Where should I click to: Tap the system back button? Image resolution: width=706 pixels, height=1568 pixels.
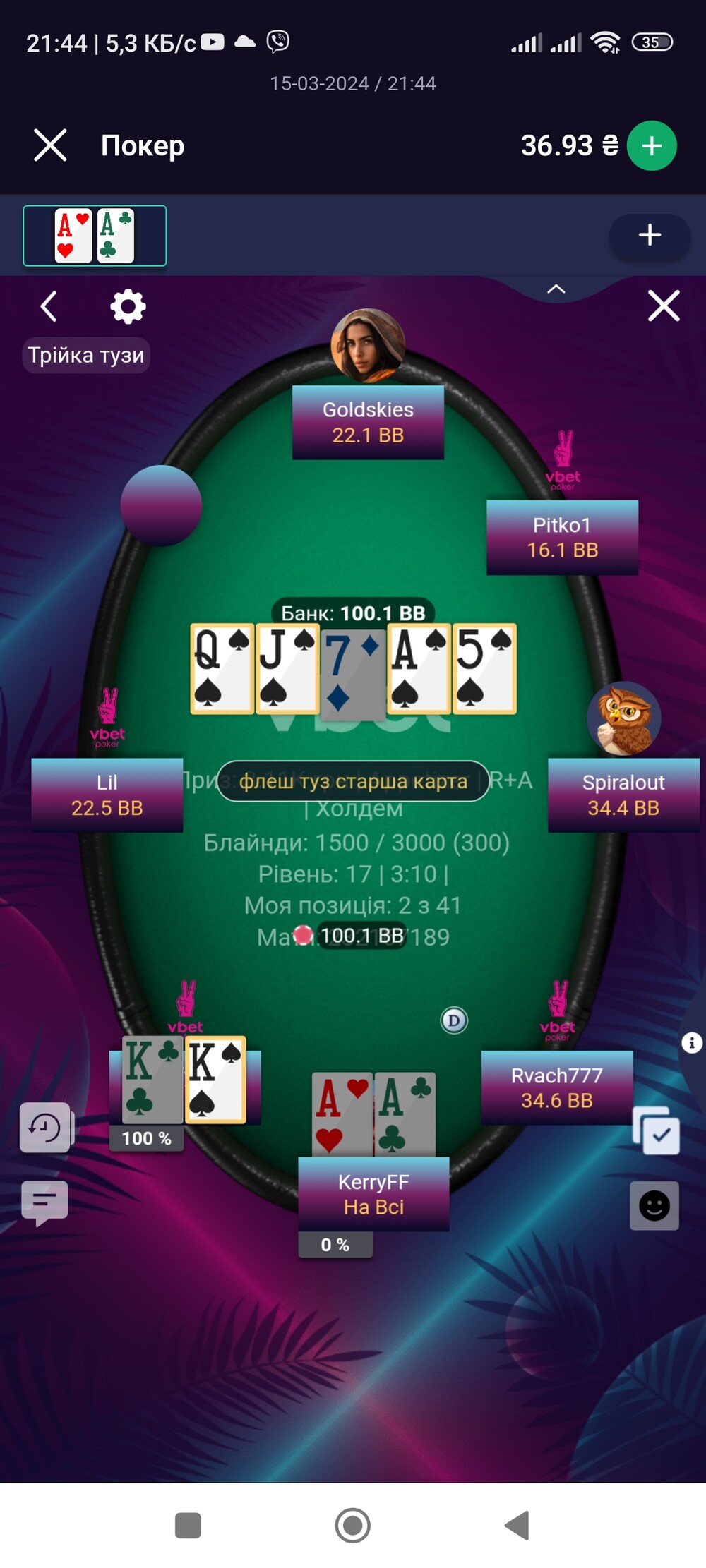click(x=517, y=1525)
